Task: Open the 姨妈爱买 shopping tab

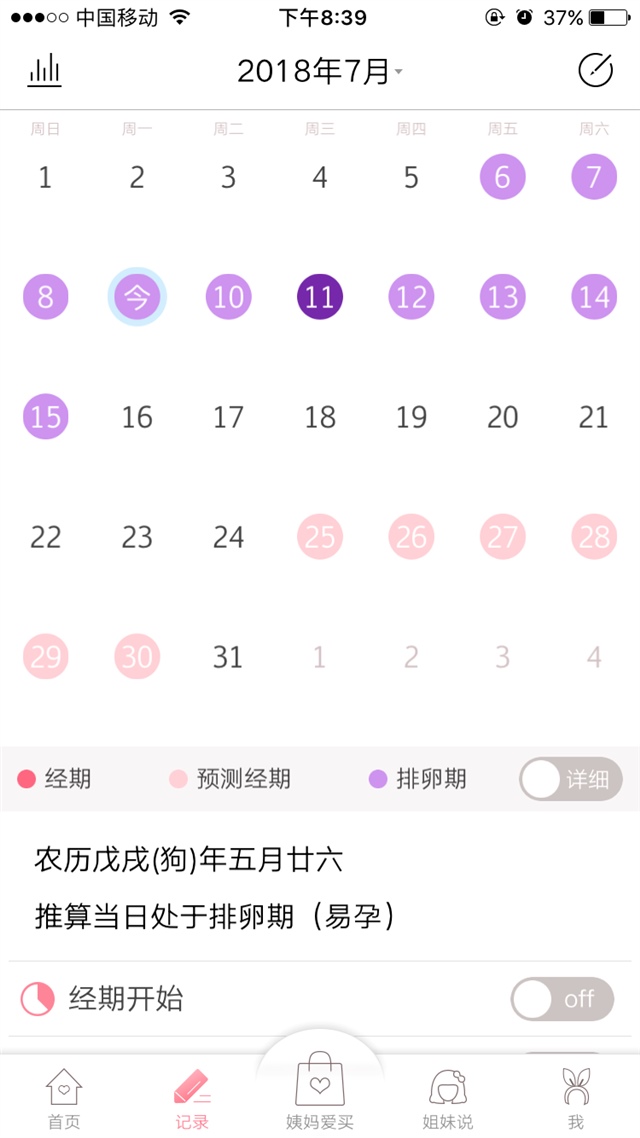Action: [x=320, y=1092]
